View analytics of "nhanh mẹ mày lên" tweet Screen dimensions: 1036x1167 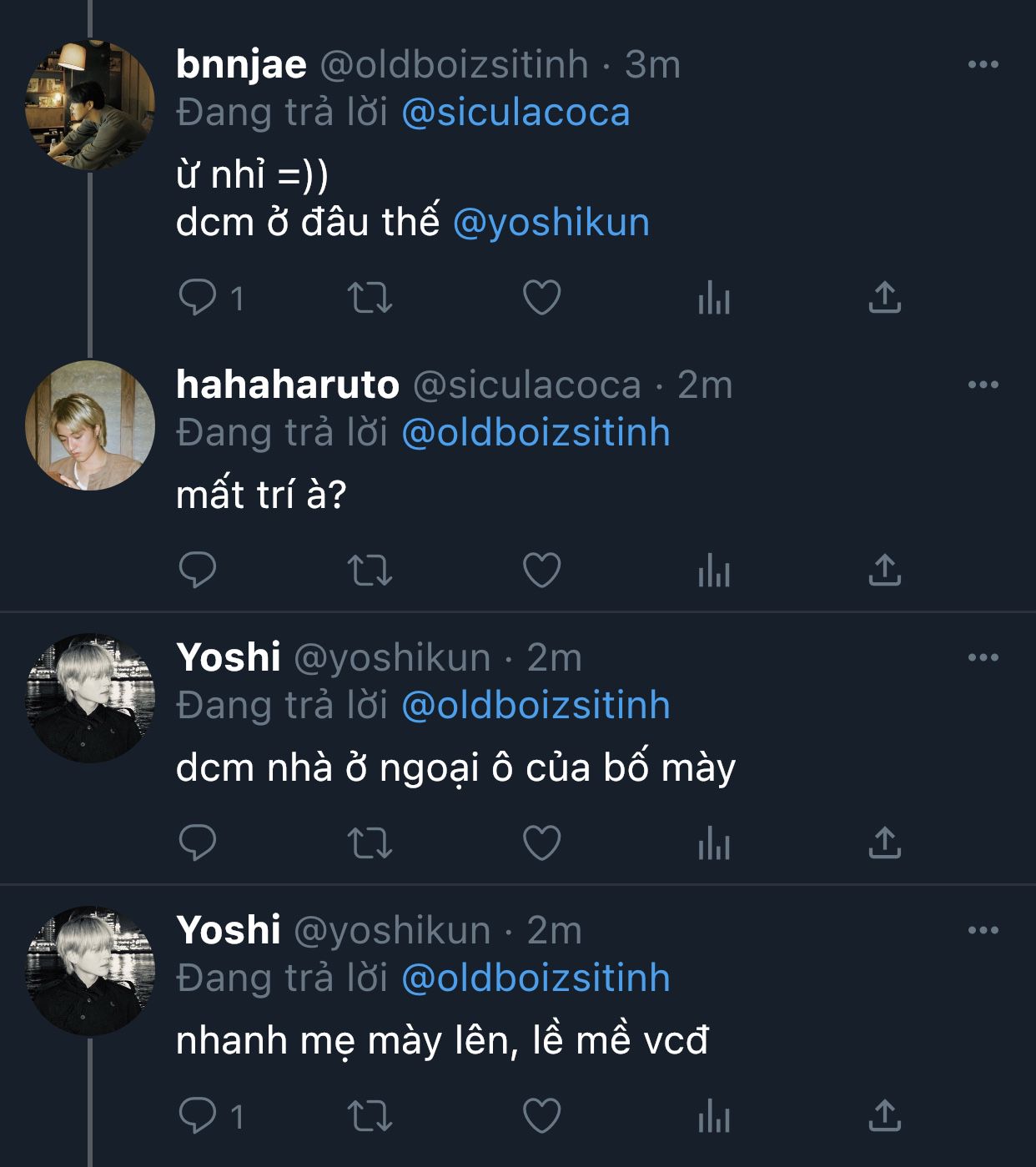(713, 1117)
